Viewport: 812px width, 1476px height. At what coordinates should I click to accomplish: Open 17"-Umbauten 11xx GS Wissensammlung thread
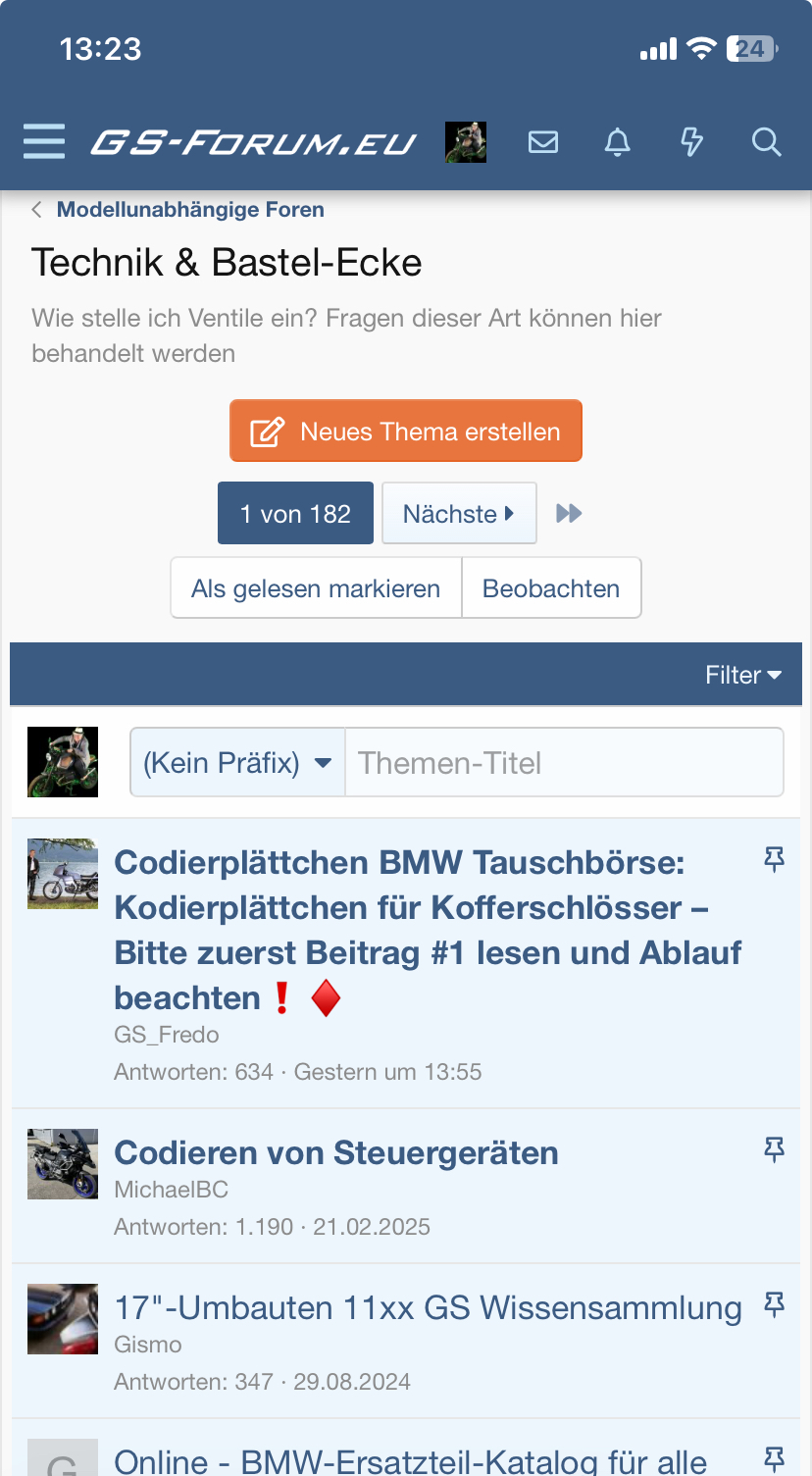pyautogui.click(x=428, y=1308)
